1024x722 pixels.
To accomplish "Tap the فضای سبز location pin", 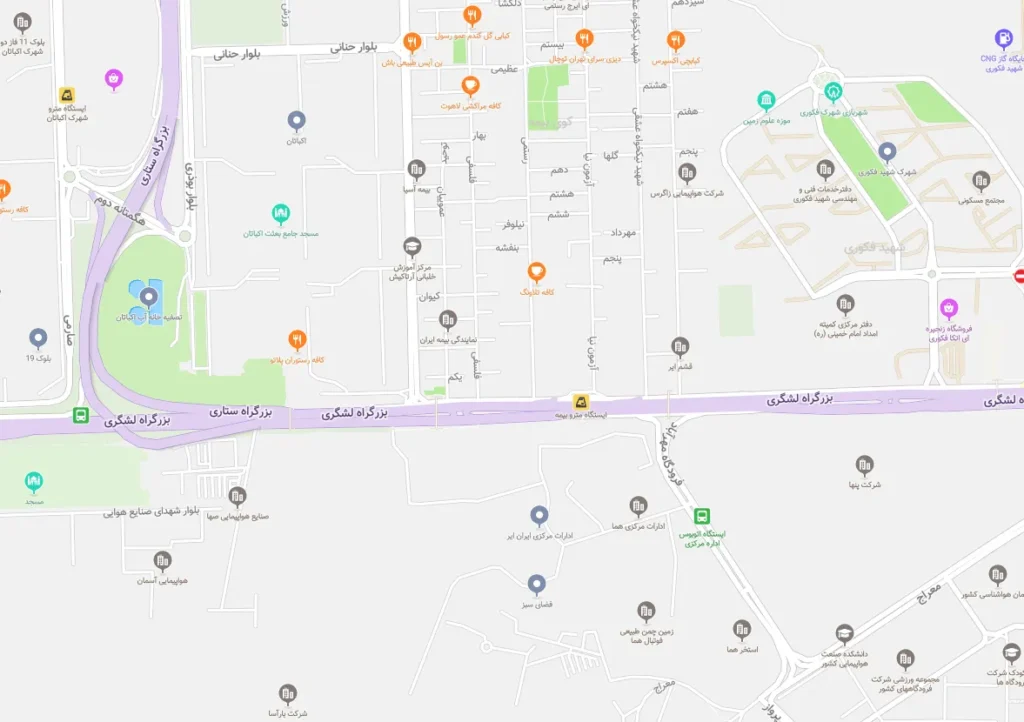I will coord(537,584).
